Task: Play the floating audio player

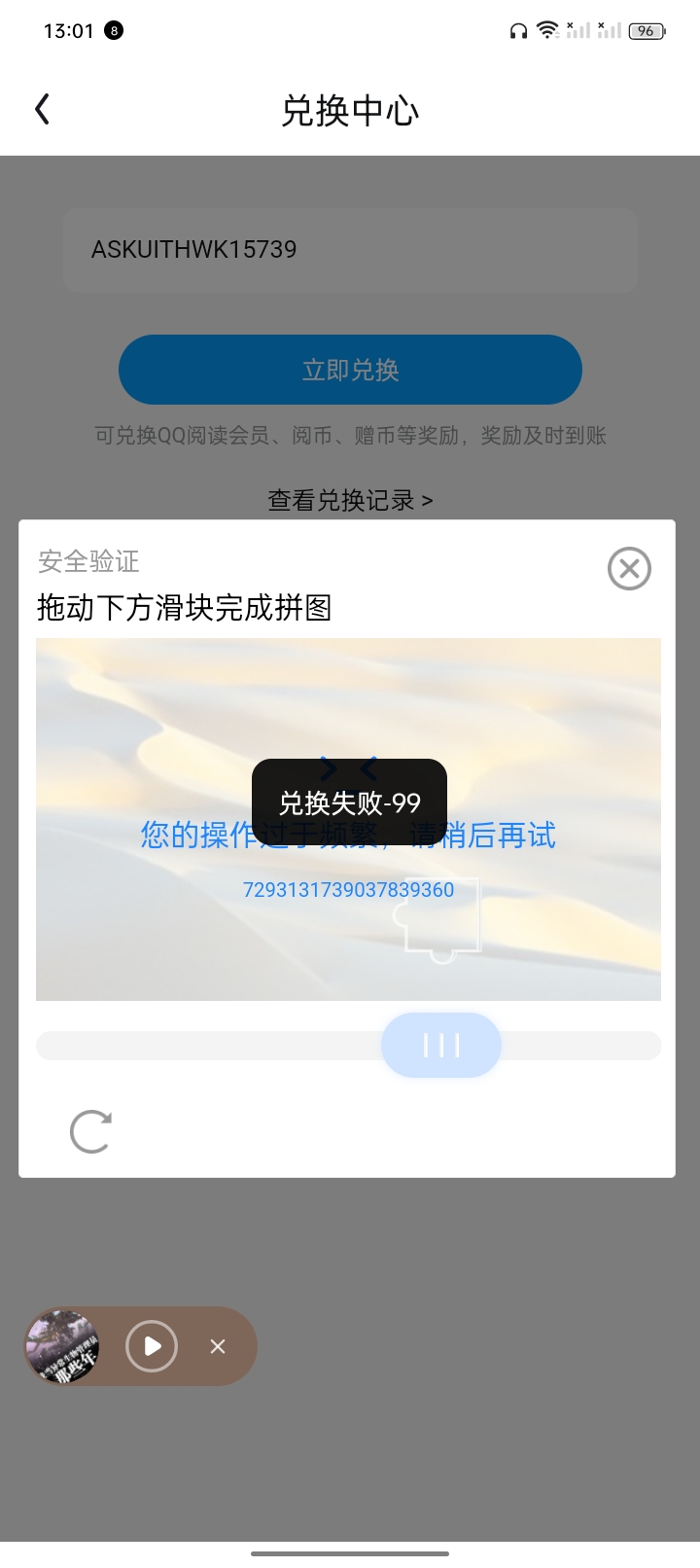Action: (152, 1346)
